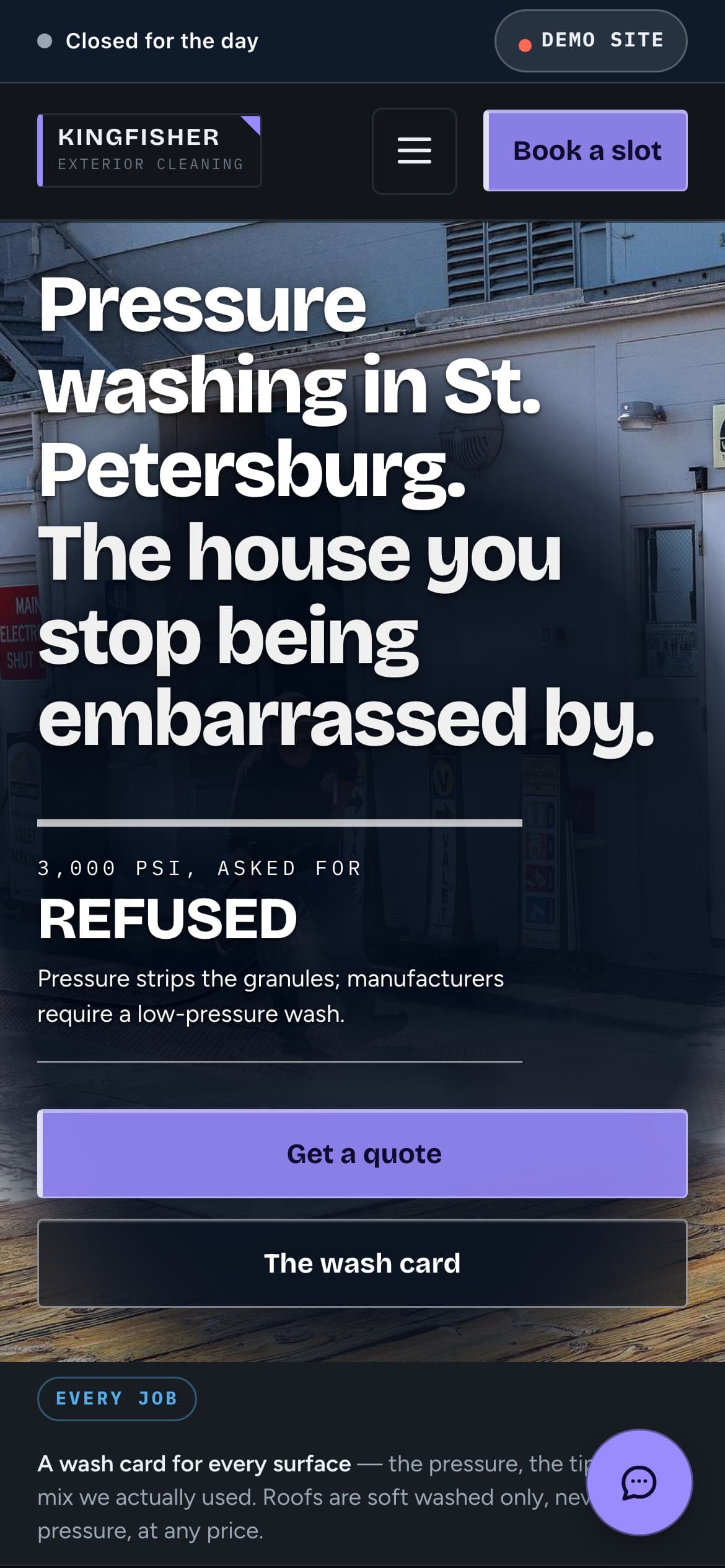The width and height of the screenshot is (725, 1568).
Task: Open The wash card button
Action: [362, 1263]
